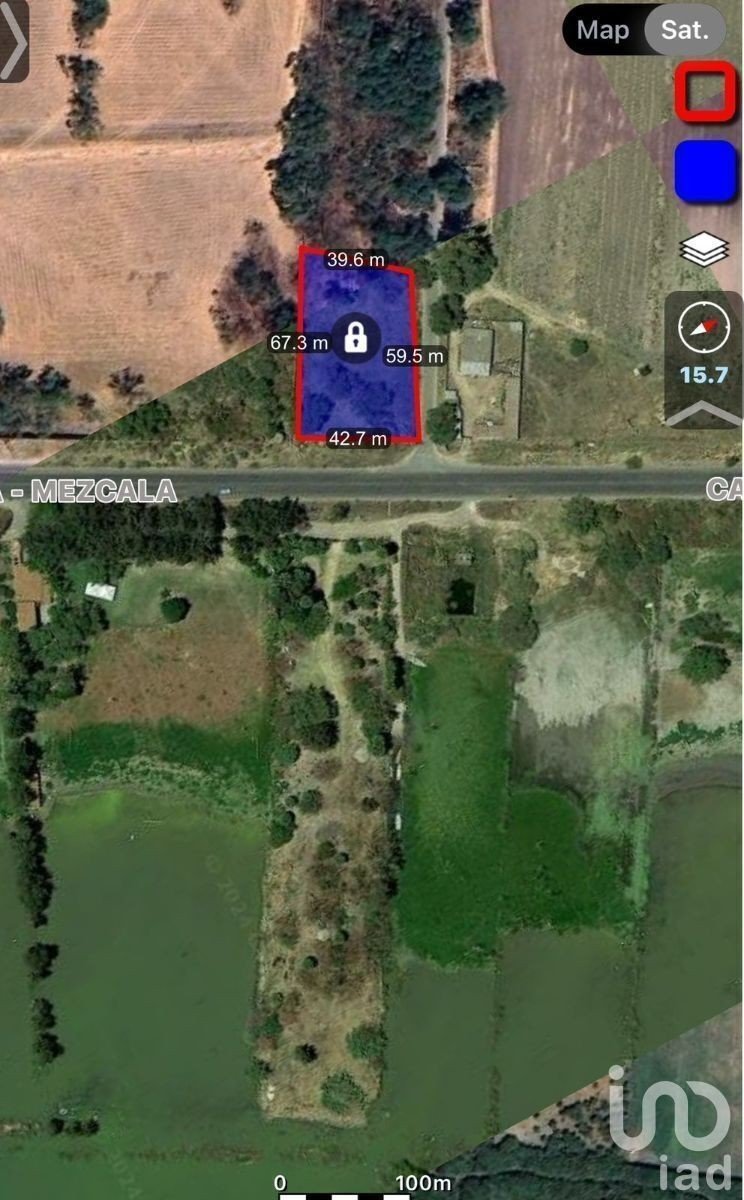Open the red outline color selector
The width and height of the screenshot is (744, 1200).
click(705, 92)
